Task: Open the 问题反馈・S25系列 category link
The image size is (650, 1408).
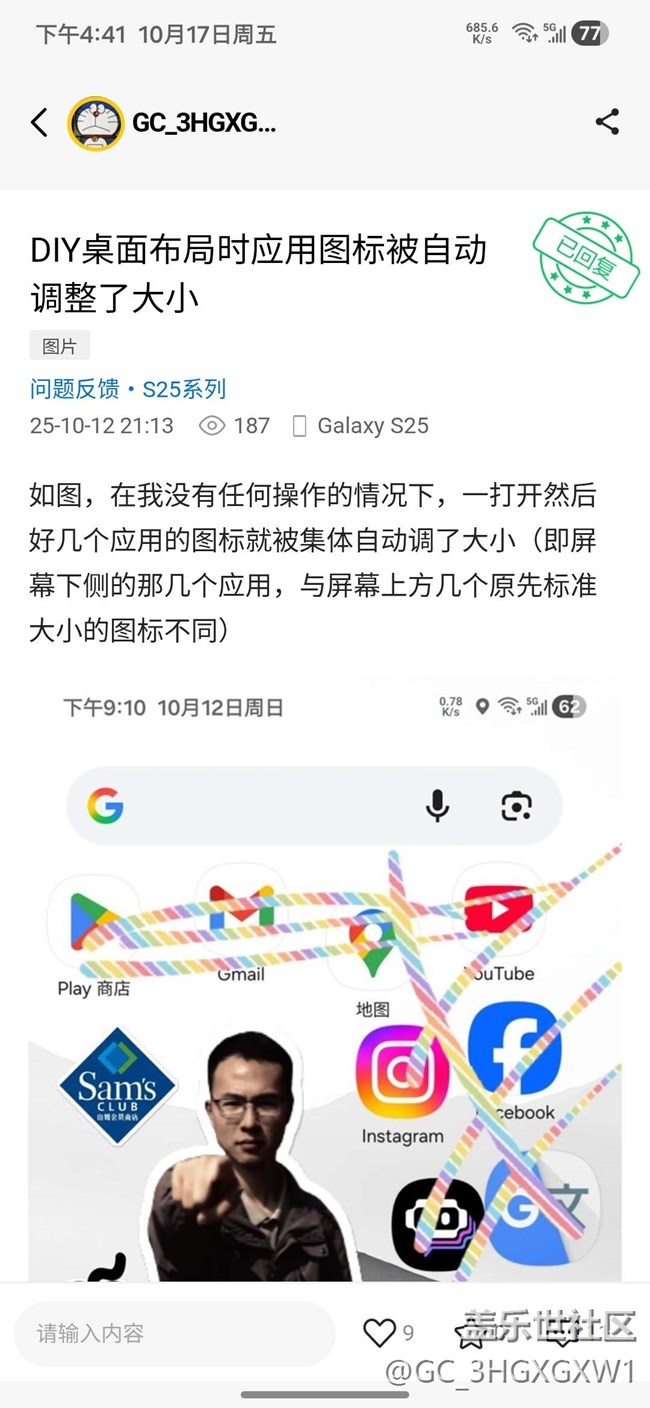Action: tap(128, 389)
